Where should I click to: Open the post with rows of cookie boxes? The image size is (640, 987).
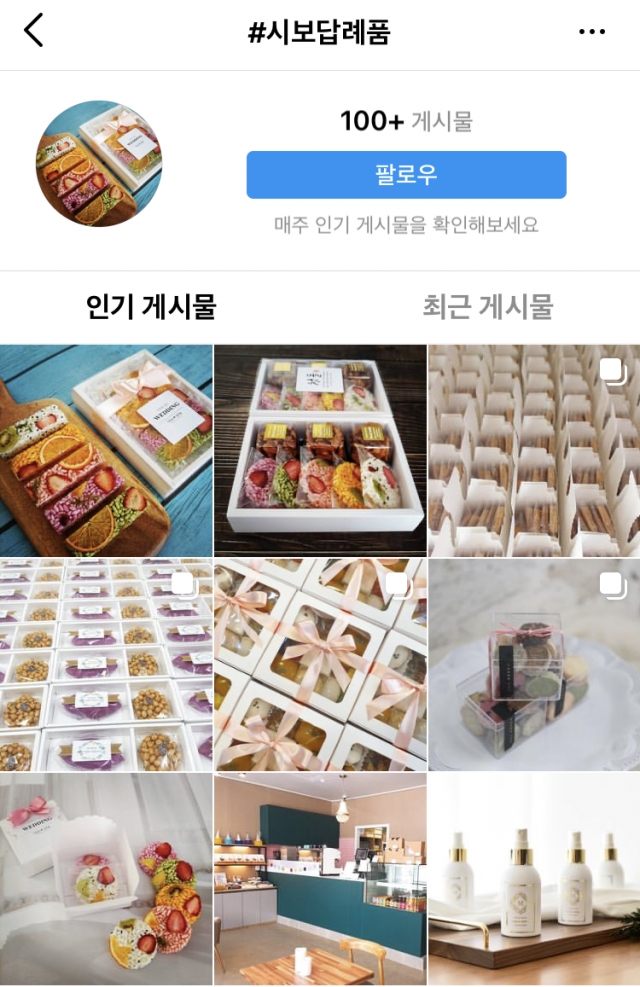pyautogui.click(x=534, y=451)
